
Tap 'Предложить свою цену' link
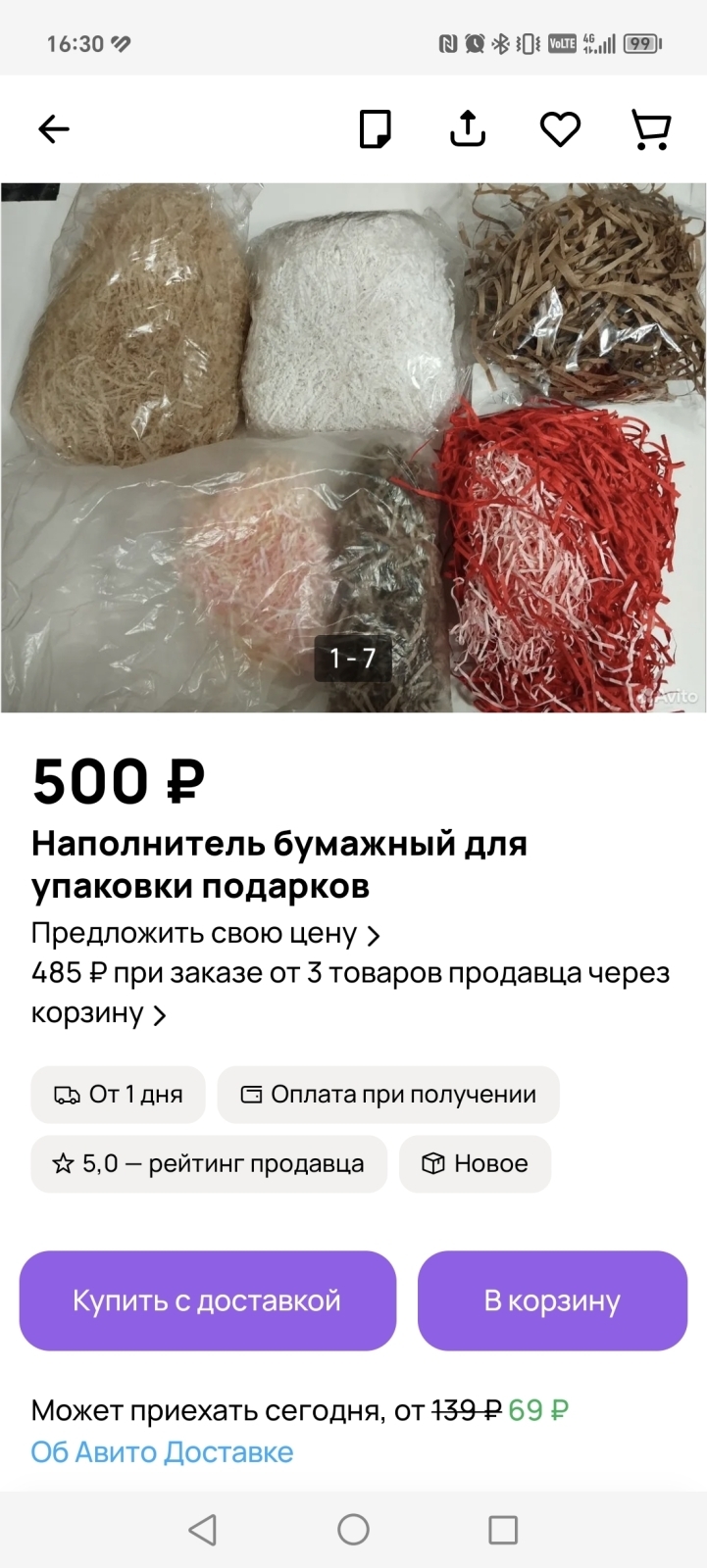click(x=205, y=933)
